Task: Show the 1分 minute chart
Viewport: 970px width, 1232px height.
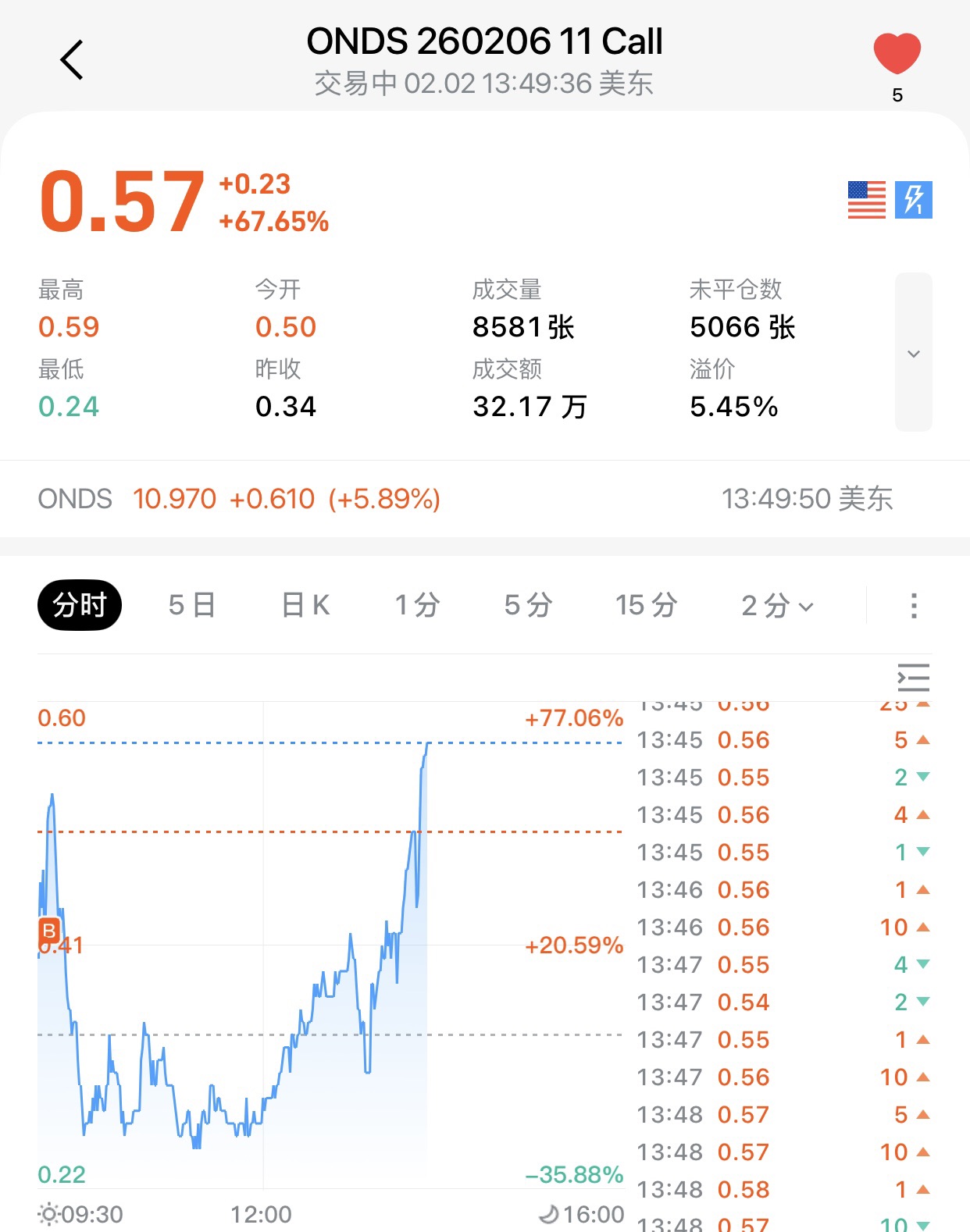Action: click(417, 605)
